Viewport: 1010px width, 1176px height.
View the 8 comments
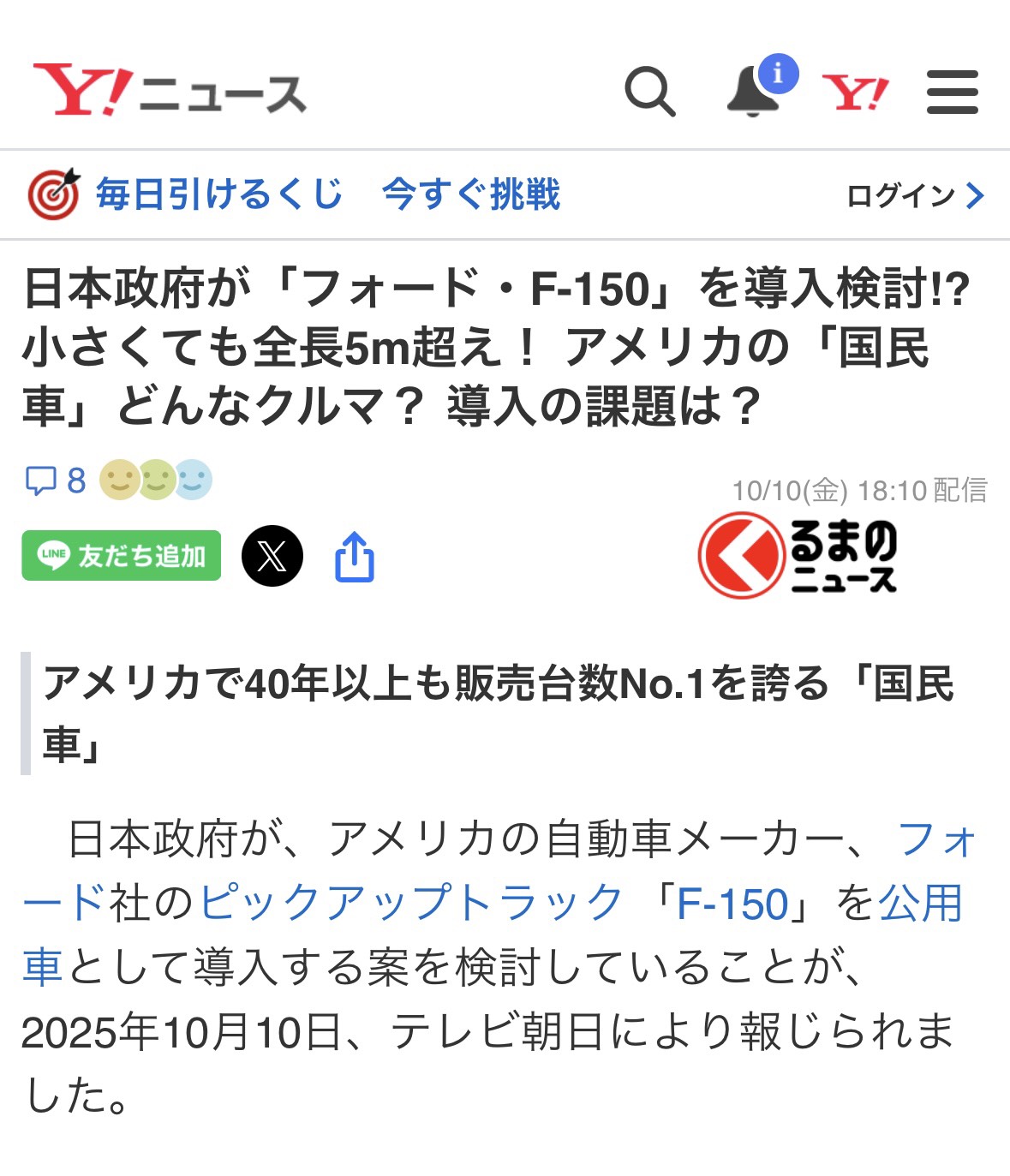pos(57,481)
